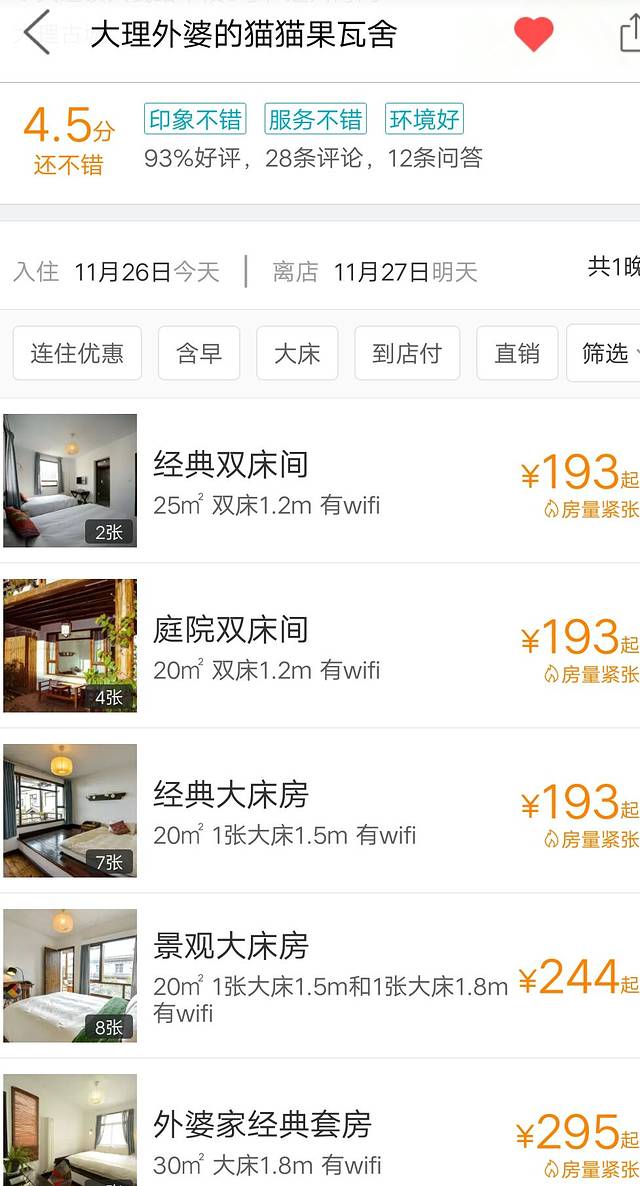Select the 大床 filter chip
Screen dimensions: 640x1186
point(297,353)
